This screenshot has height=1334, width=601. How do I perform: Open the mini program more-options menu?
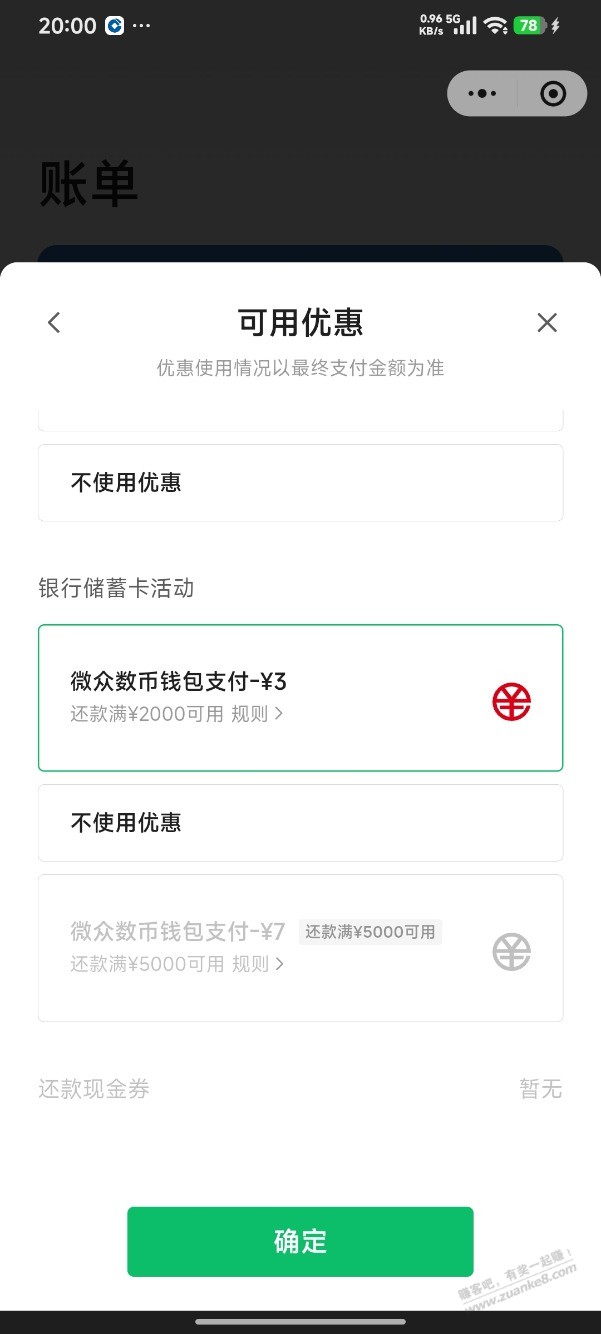[482, 93]
